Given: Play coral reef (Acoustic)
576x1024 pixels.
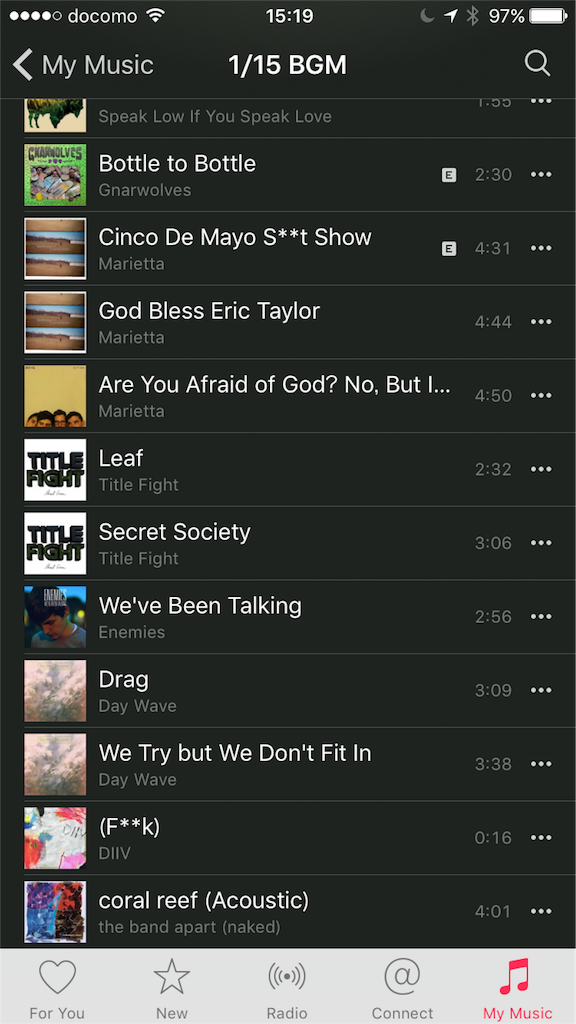Looking at the screenshot, I should pyautogui.click(x=288, y=912).
